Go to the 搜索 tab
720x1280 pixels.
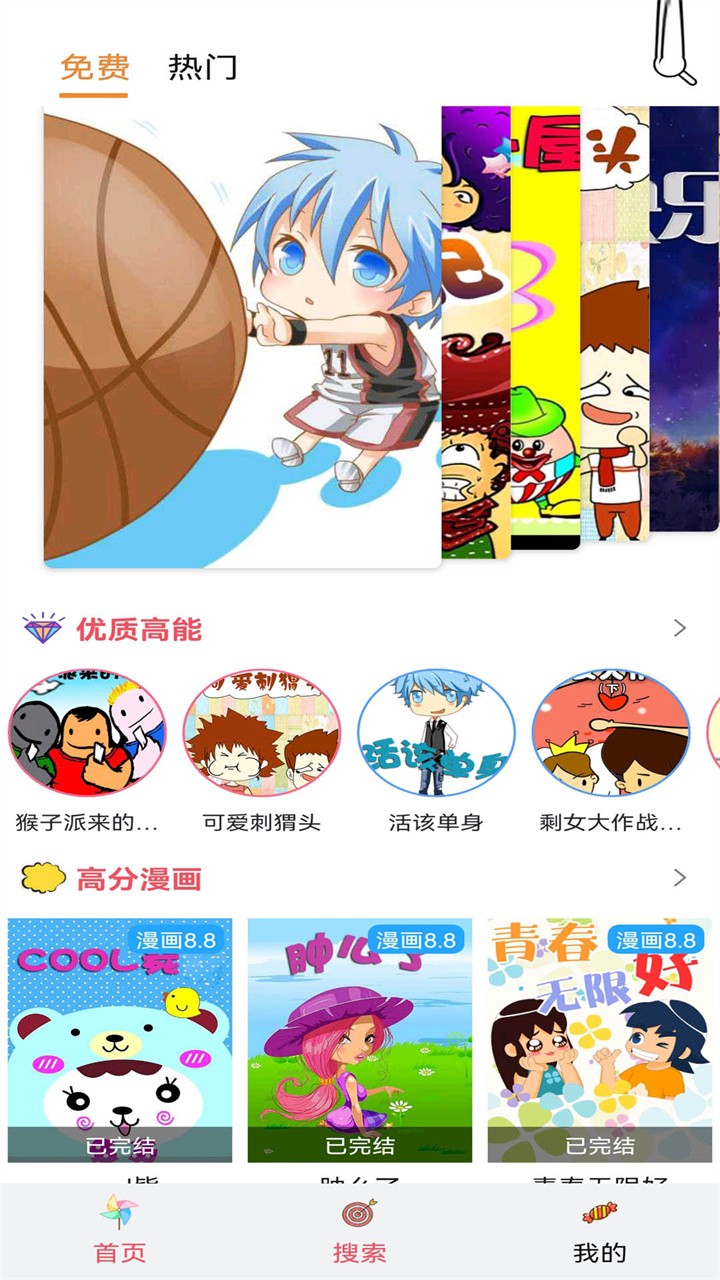[360, 1233]
